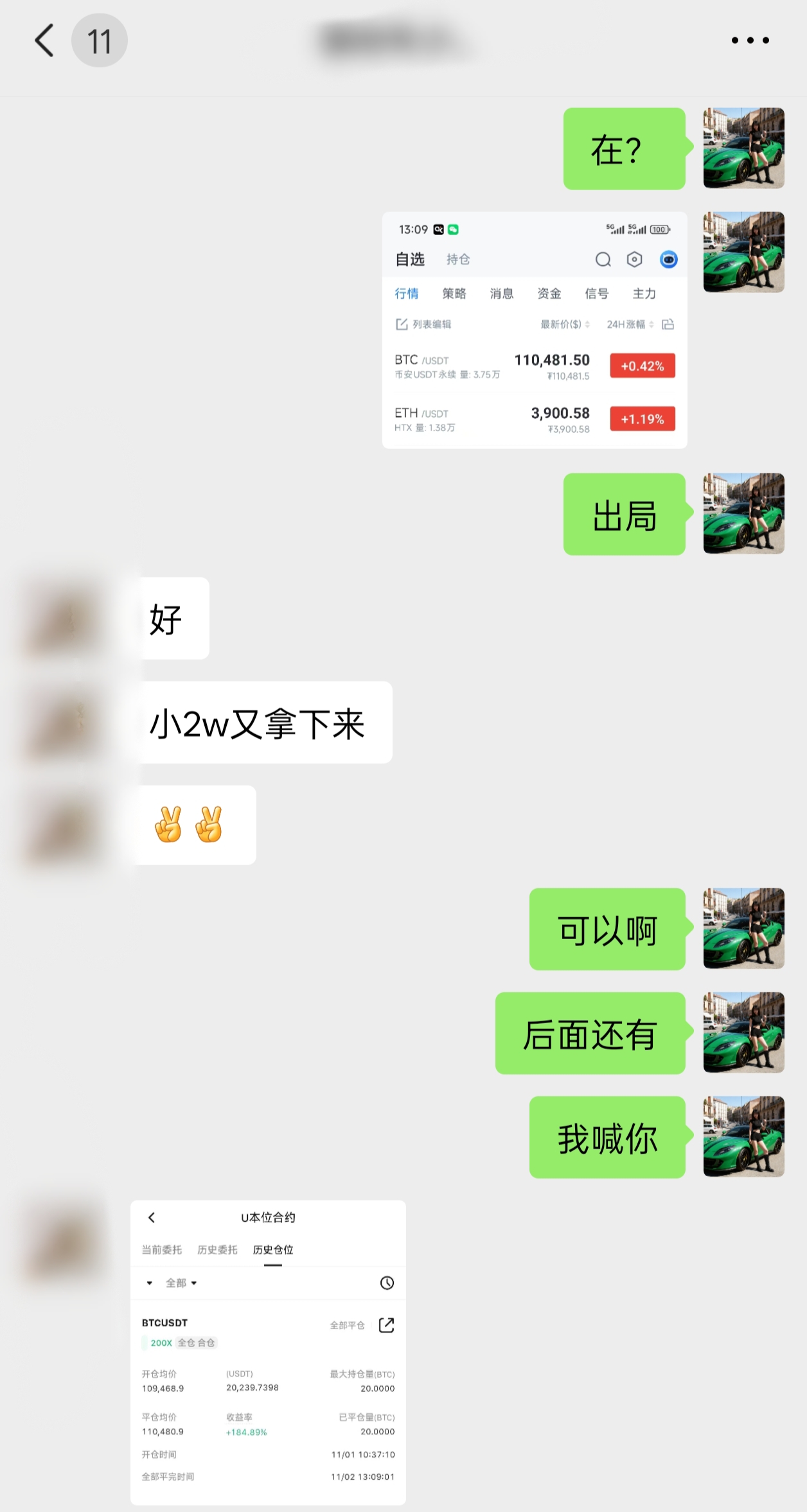Open the hexagon settings icon beside the search

pos(635,259)
